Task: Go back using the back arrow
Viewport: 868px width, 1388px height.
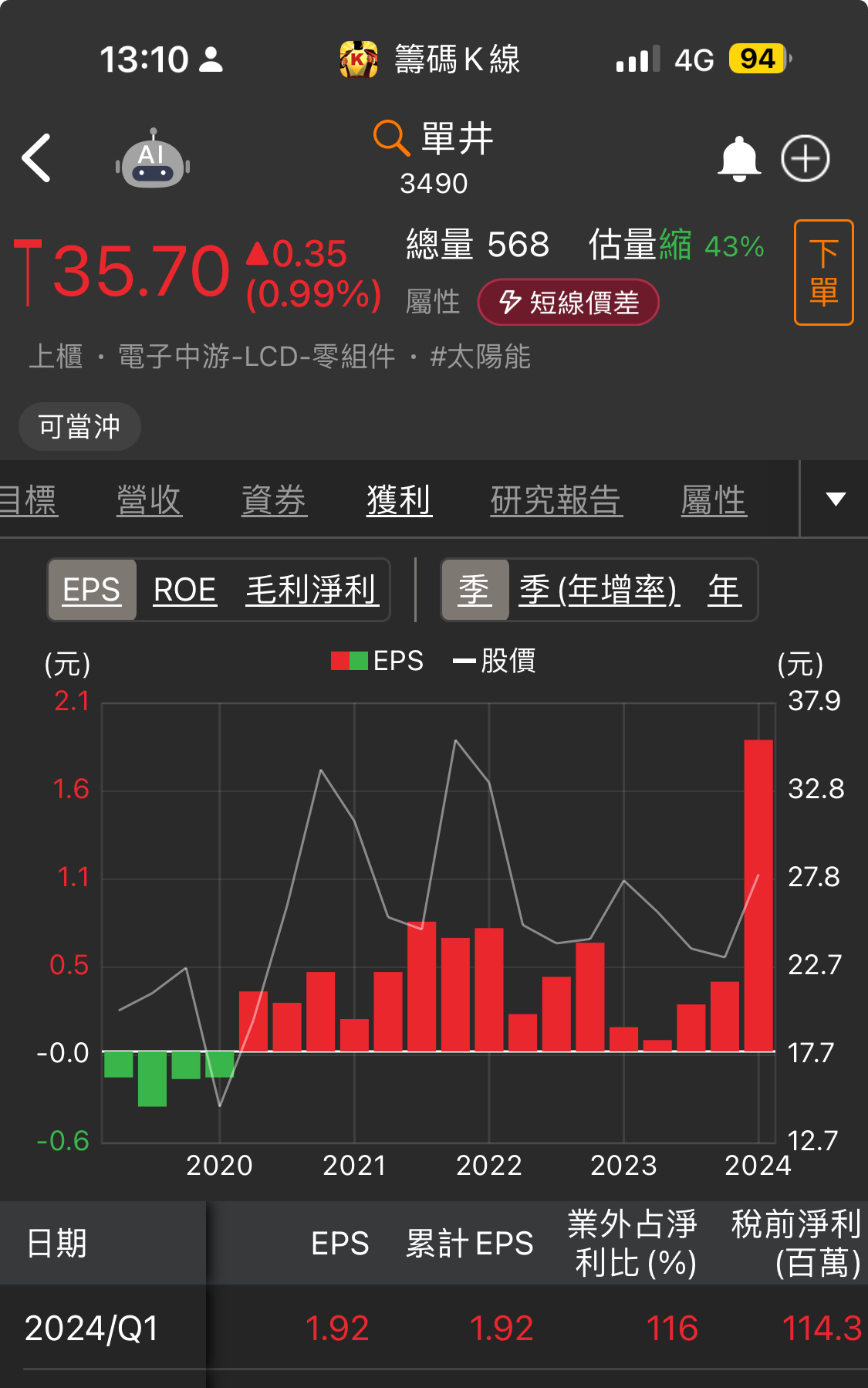Action: click(x=36, y=158)
